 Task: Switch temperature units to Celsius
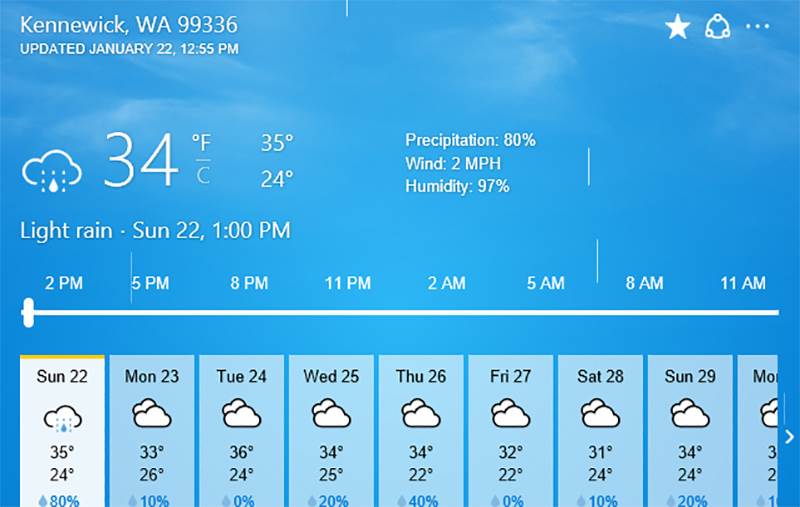pos(203,177)
